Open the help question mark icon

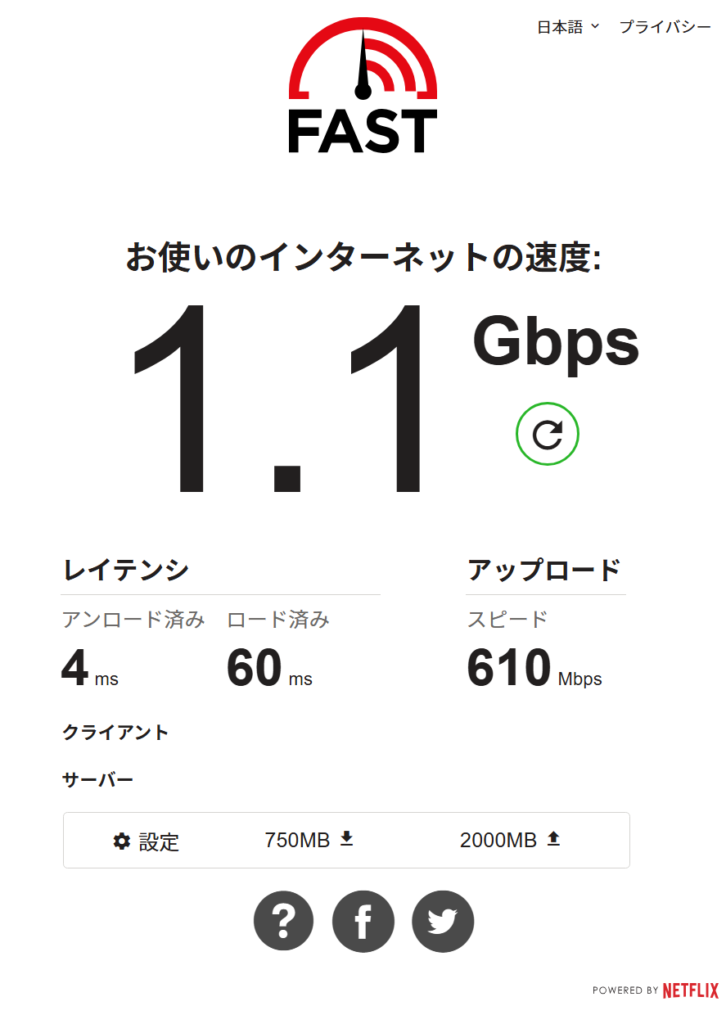(283, 921)
